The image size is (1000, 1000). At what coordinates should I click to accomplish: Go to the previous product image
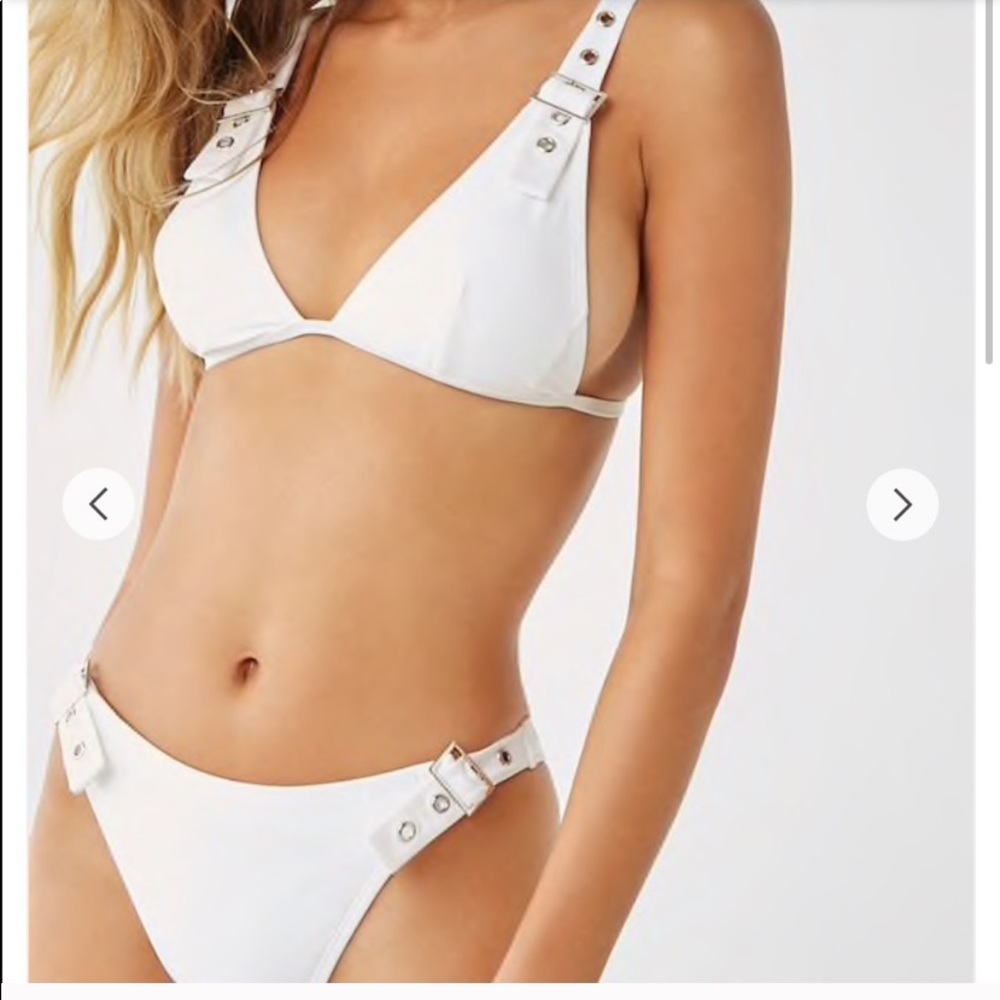(x=98, y=504)
